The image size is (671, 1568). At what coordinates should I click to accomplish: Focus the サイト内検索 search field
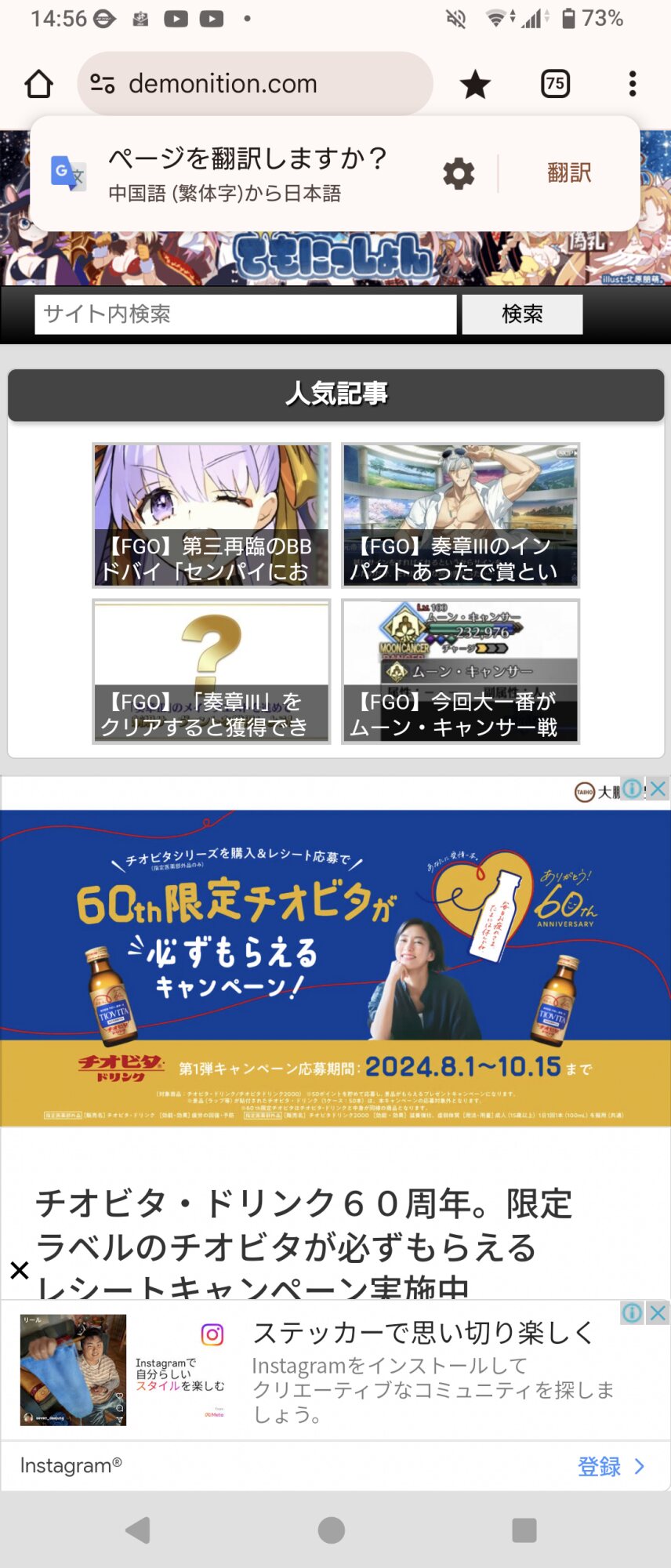tap(245, 314)
